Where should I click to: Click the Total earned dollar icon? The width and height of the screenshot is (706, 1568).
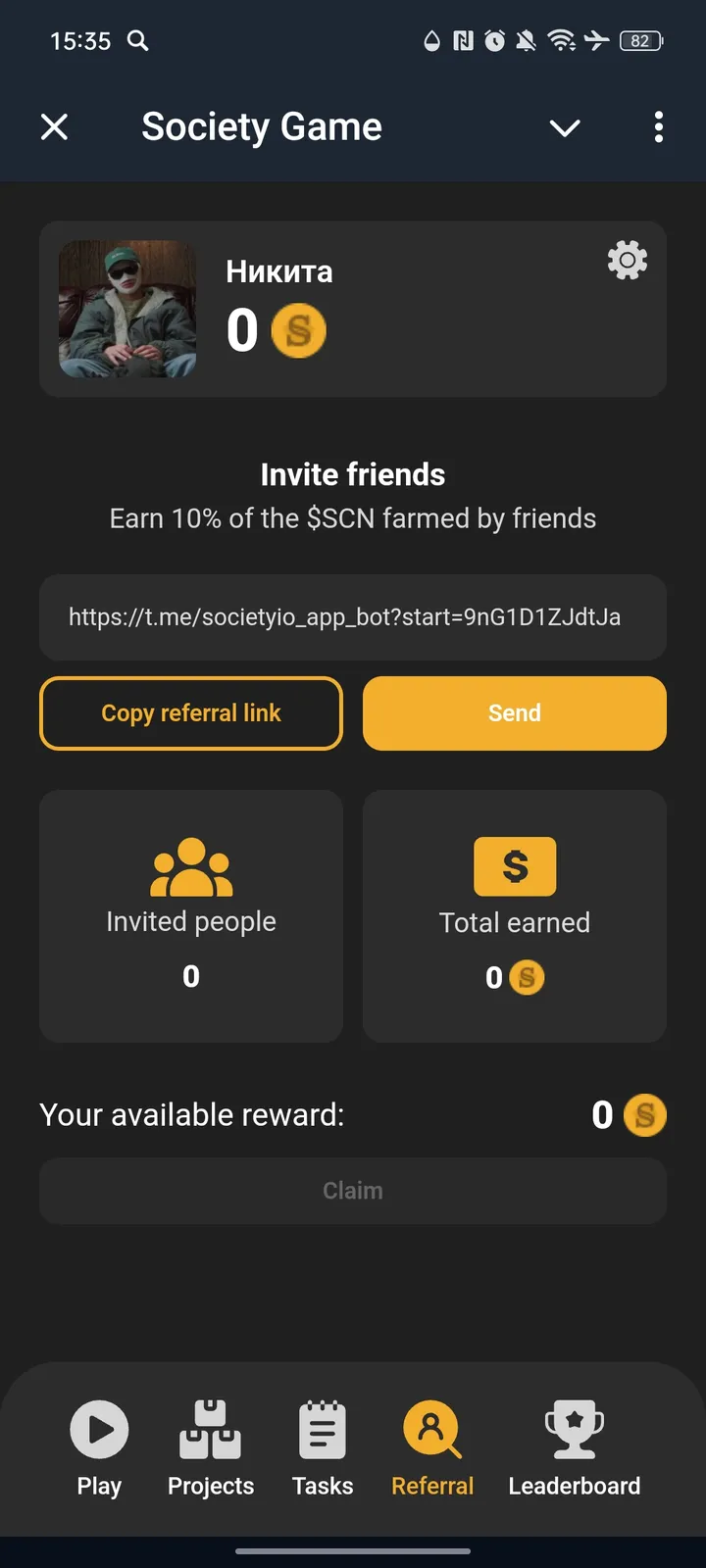514,866
